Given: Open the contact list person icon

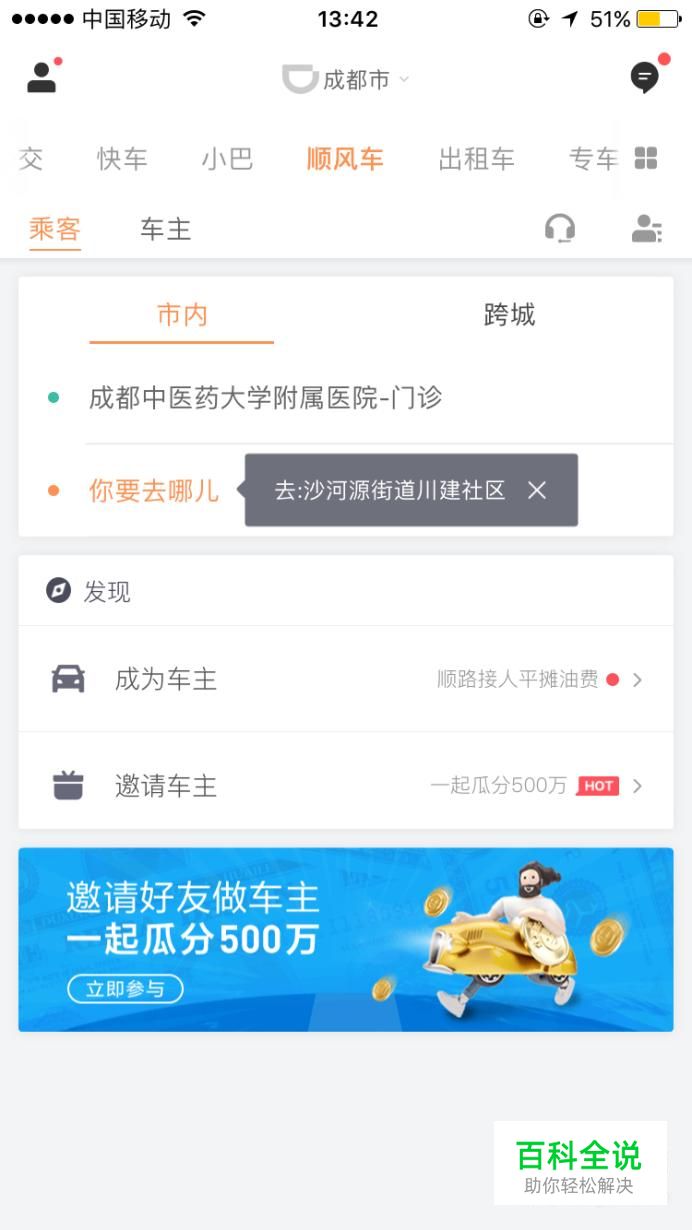Looking at the screenshot, I should [x=647, y=229].
